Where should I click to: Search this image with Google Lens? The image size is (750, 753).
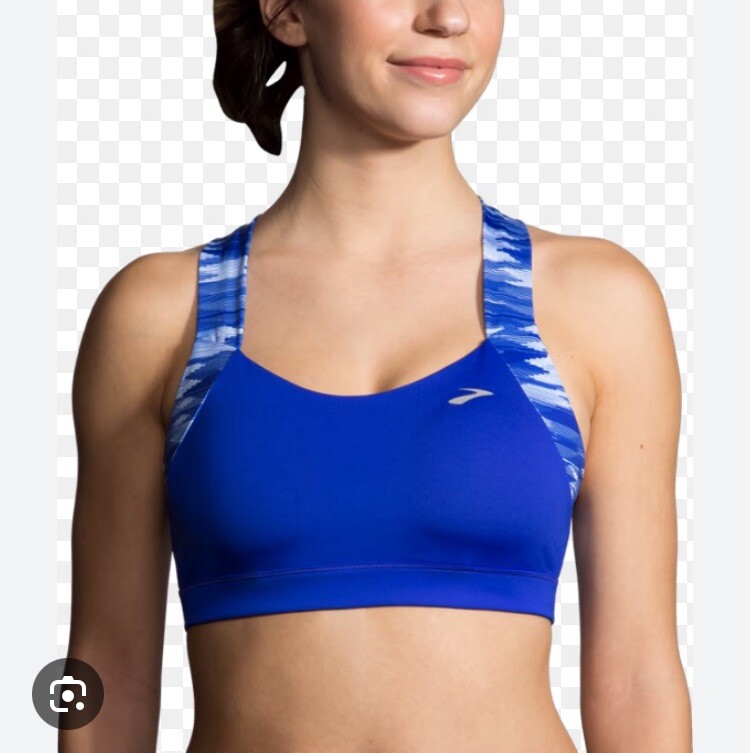tap(68, 693)
